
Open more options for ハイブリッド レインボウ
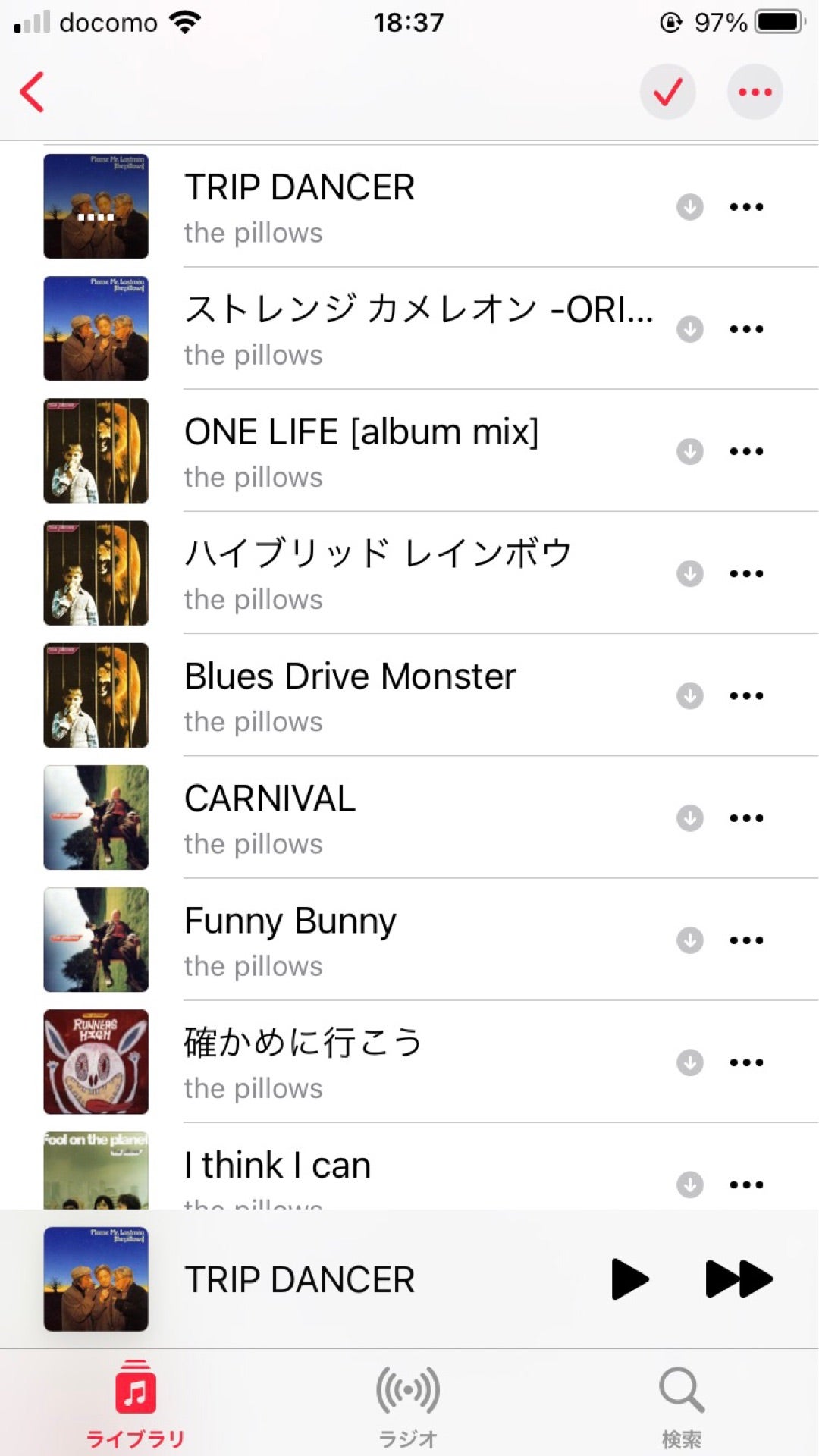click(746, 573)
